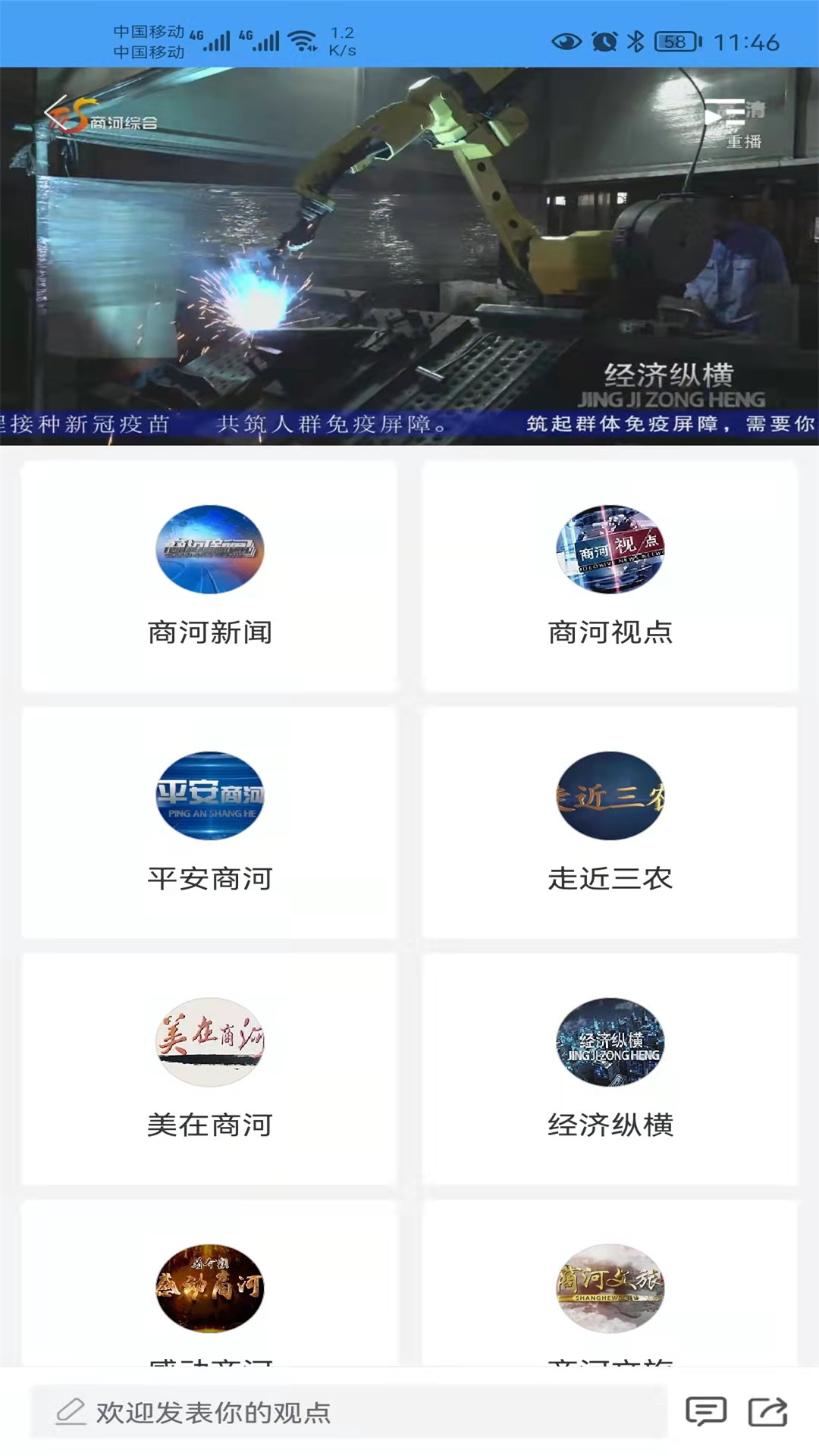819x1456 pixels.
Task: Open the 商河视点 program card
Action: (x=610, y=576)
